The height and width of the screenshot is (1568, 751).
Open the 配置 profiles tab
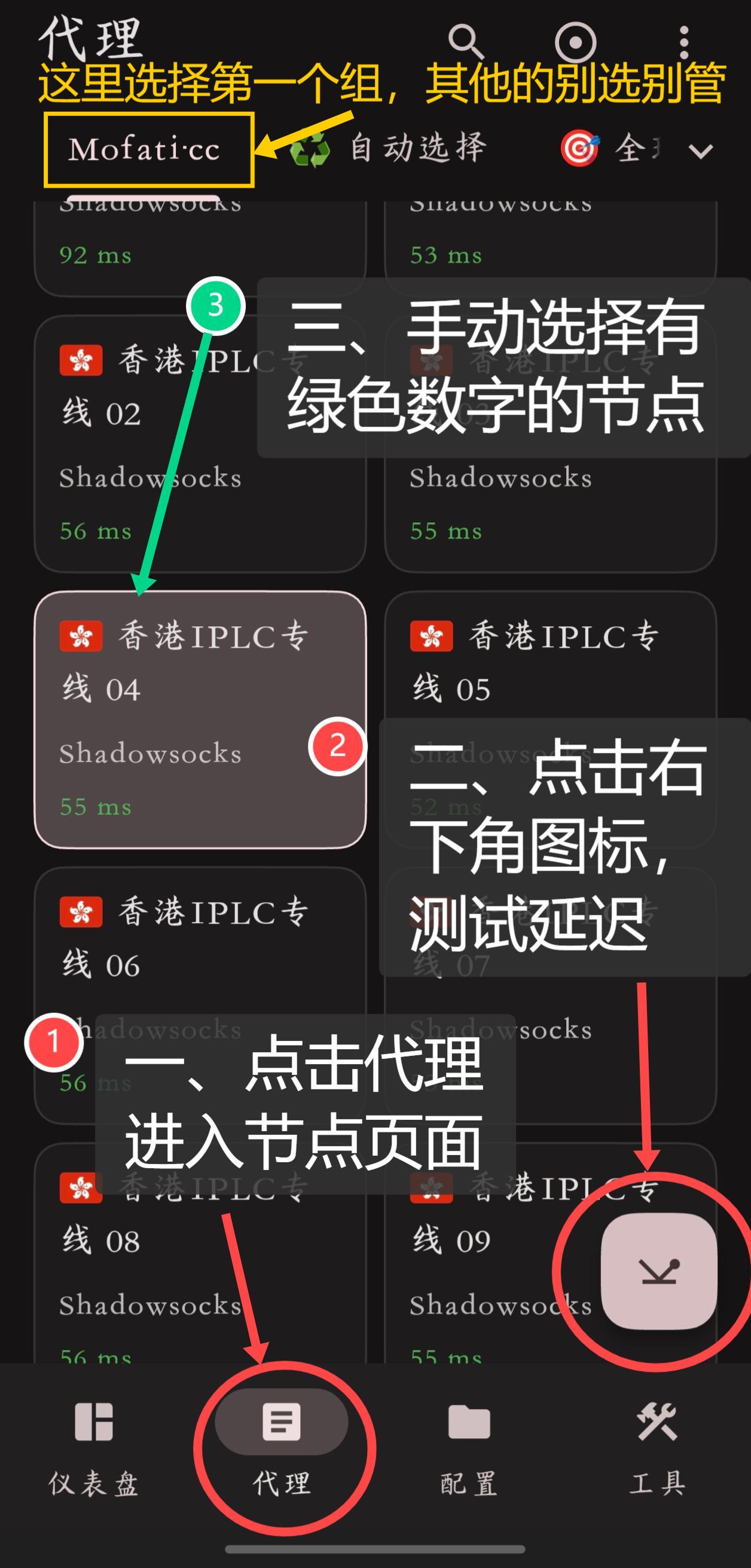coord(469,1447)
